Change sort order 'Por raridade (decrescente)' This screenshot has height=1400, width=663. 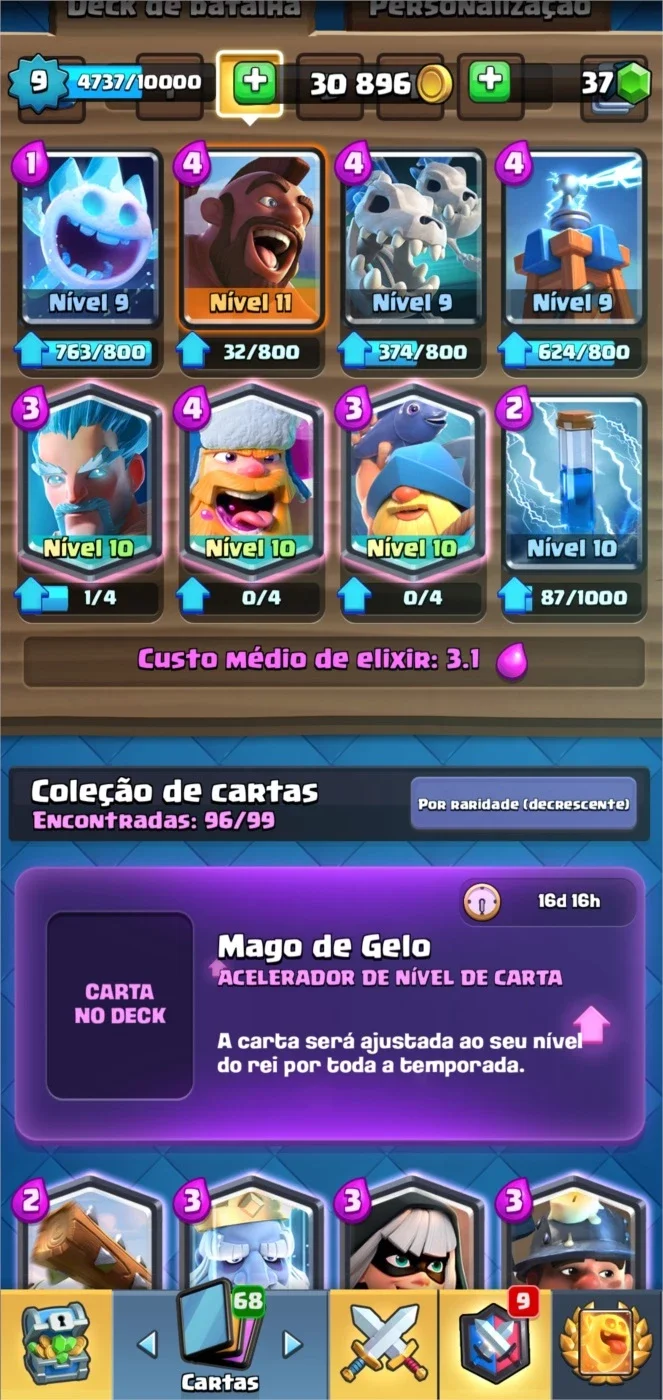(524, 803)
